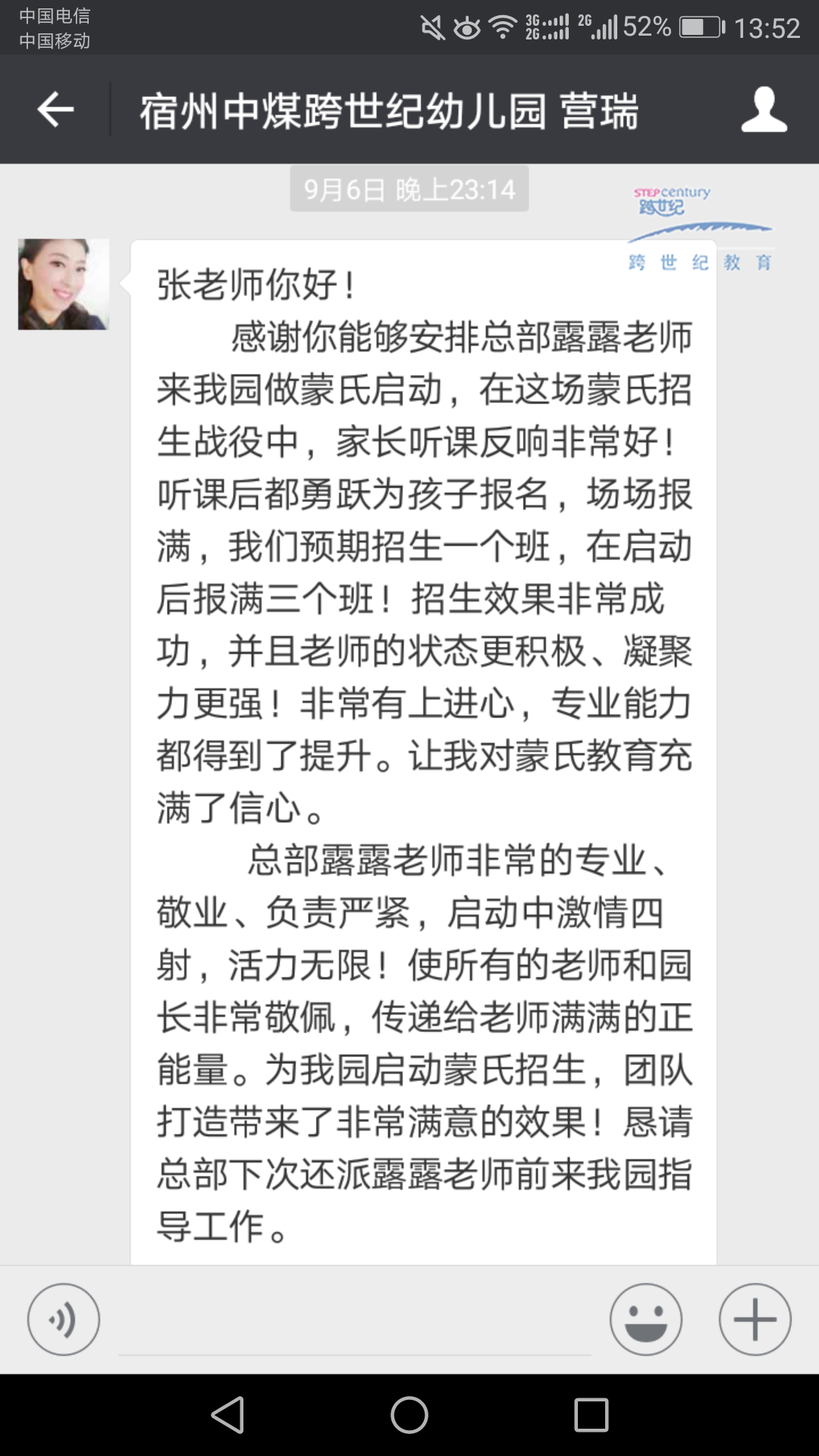Open the recent apps view
819x1456 pixels.
click(x=591, y=1415)
